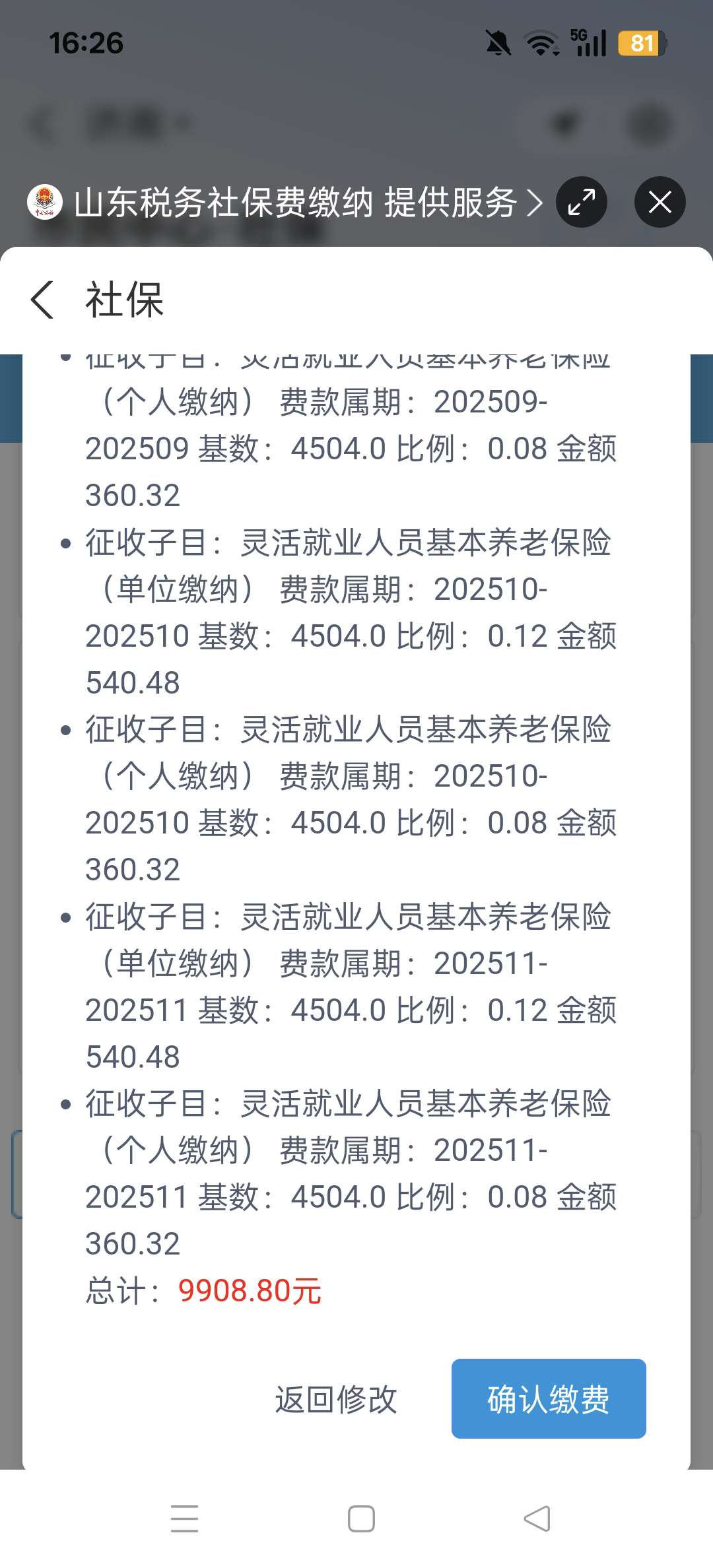Tap 确认缴费 to confirm payment
The width and height of the screenshot is (713, 1568).
tap(548, 1398)
